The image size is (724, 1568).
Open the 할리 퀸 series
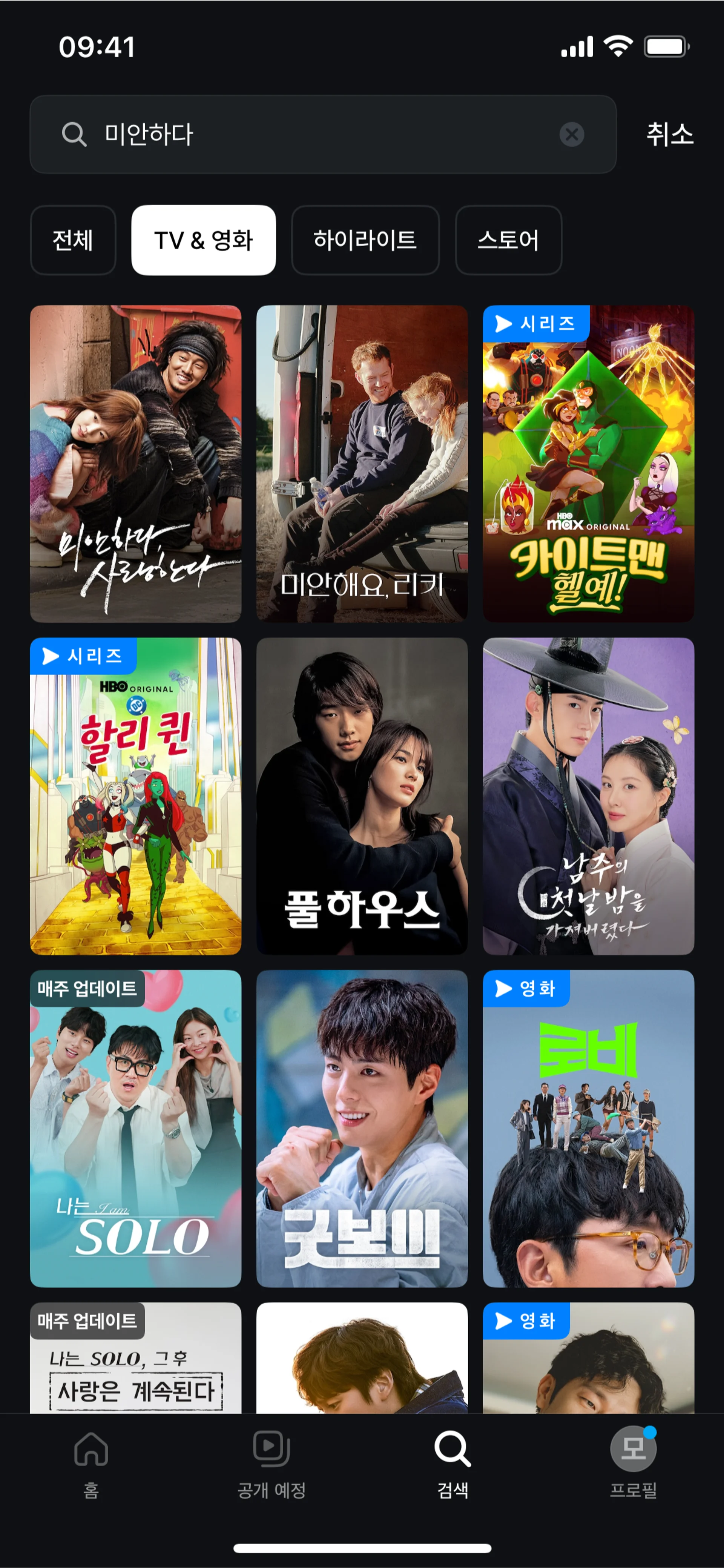(136, 796)
